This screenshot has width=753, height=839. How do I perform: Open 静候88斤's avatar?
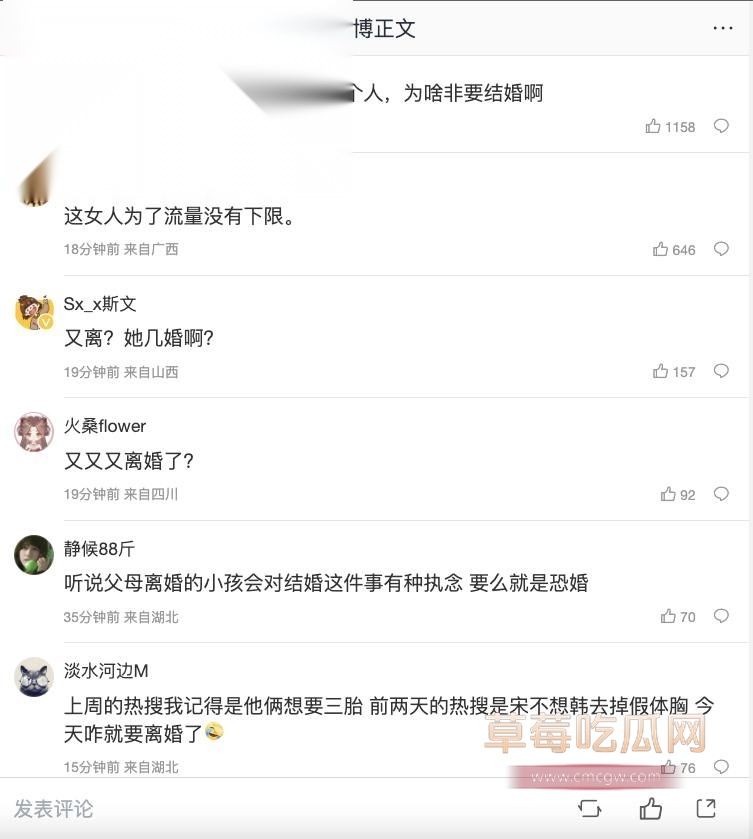(34, 555)
